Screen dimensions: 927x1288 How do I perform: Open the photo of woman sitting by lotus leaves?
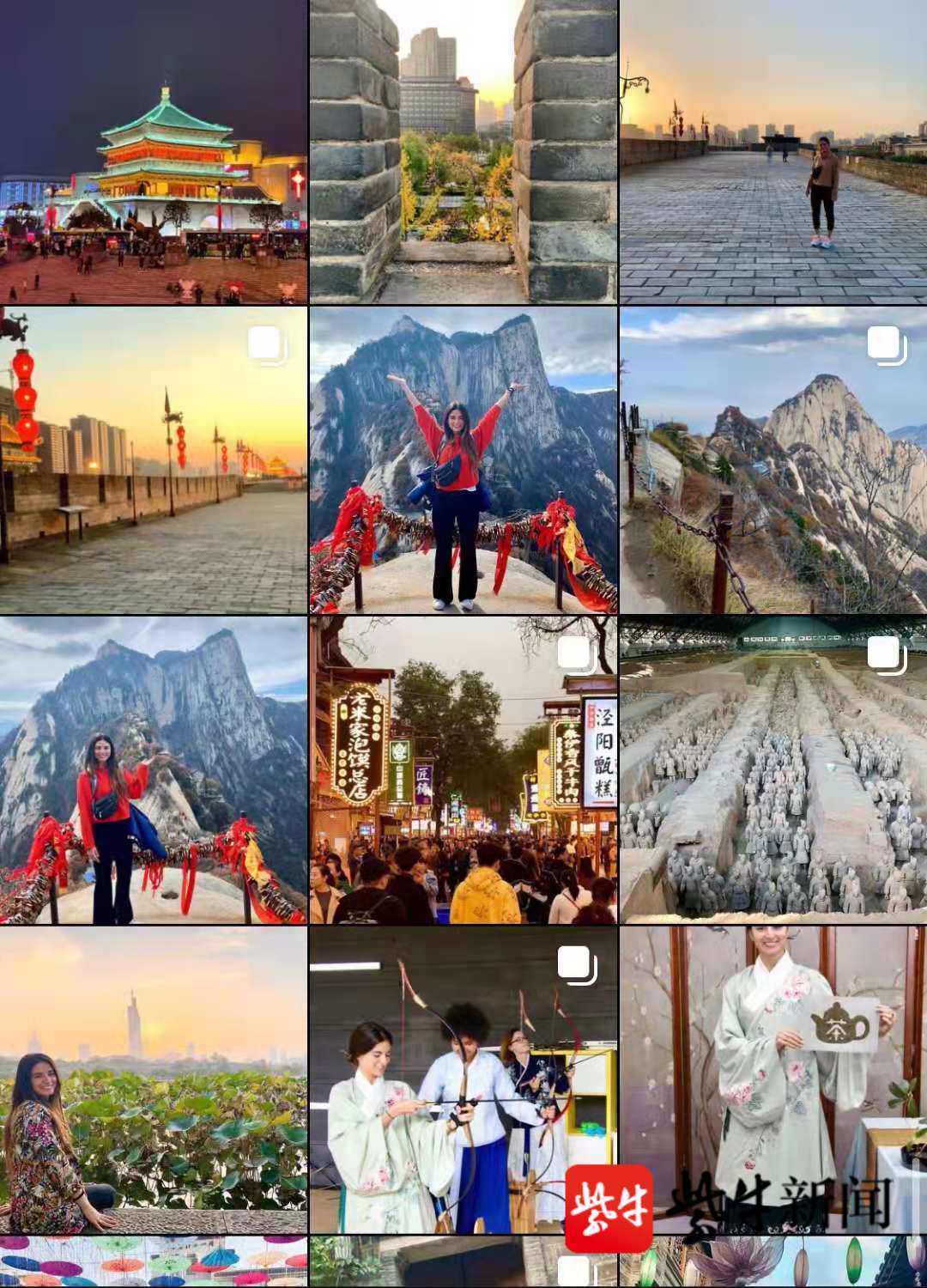coord(153,1079)
